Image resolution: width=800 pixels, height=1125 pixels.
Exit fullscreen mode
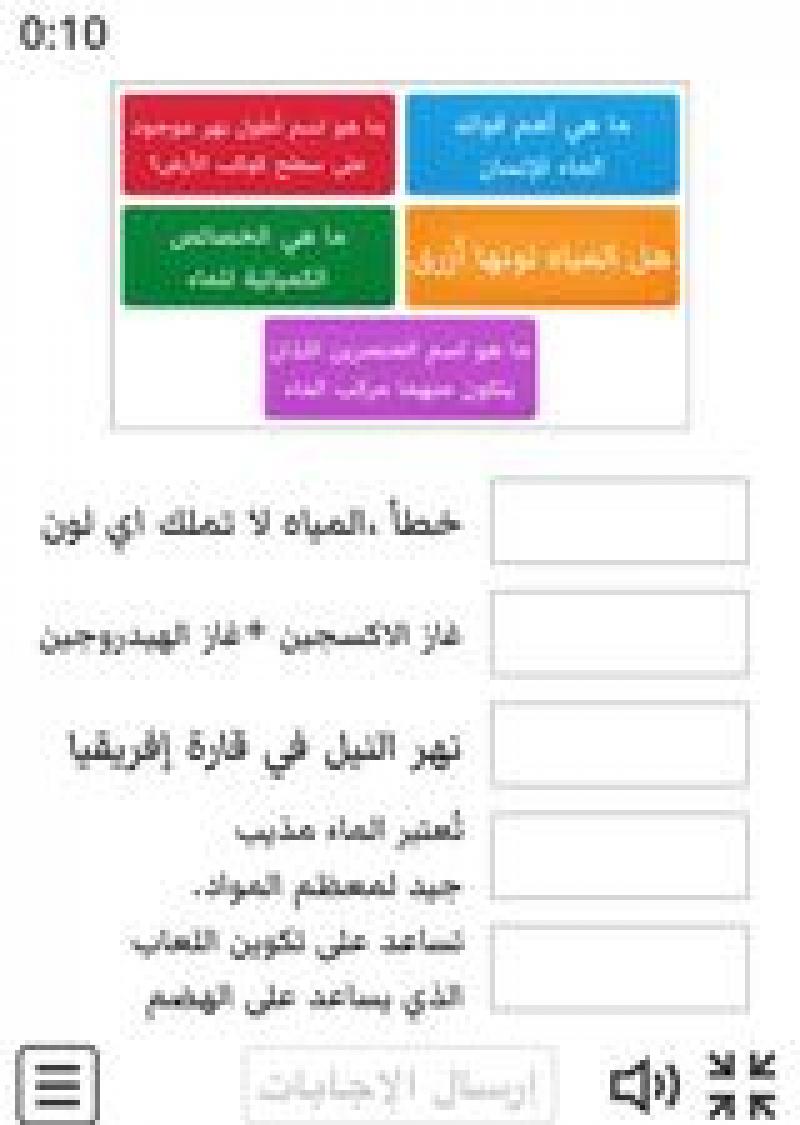click(x=742, y=1083)
